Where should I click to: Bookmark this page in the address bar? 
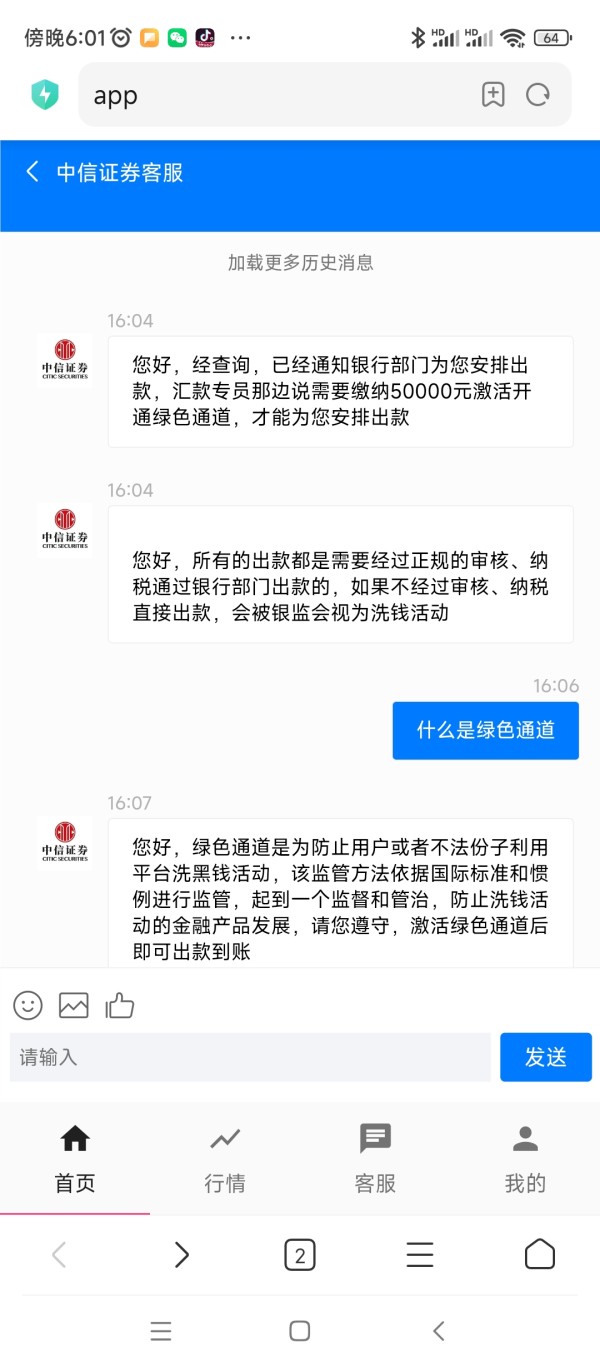pos(493,95)
